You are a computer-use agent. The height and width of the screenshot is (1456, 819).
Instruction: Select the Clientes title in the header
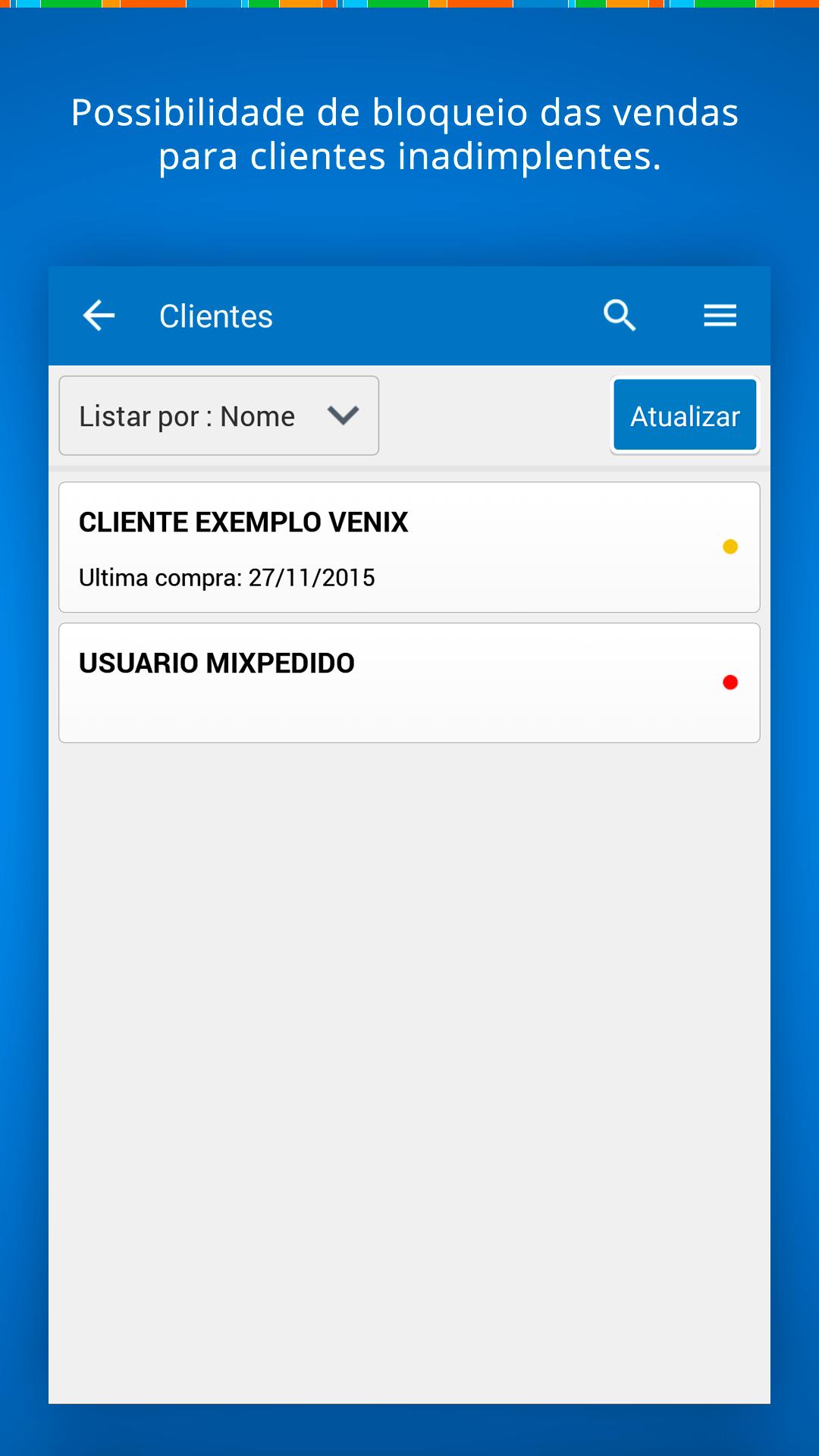216,315
